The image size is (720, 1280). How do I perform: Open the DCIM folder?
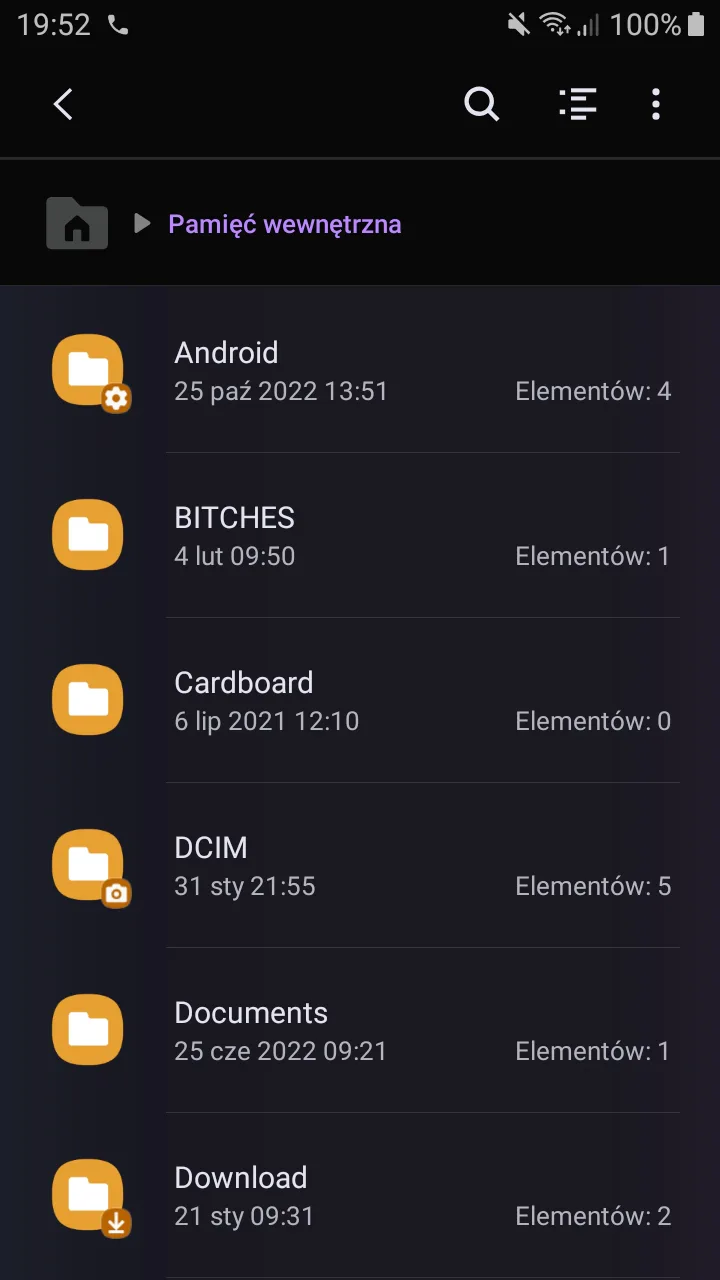360,865
